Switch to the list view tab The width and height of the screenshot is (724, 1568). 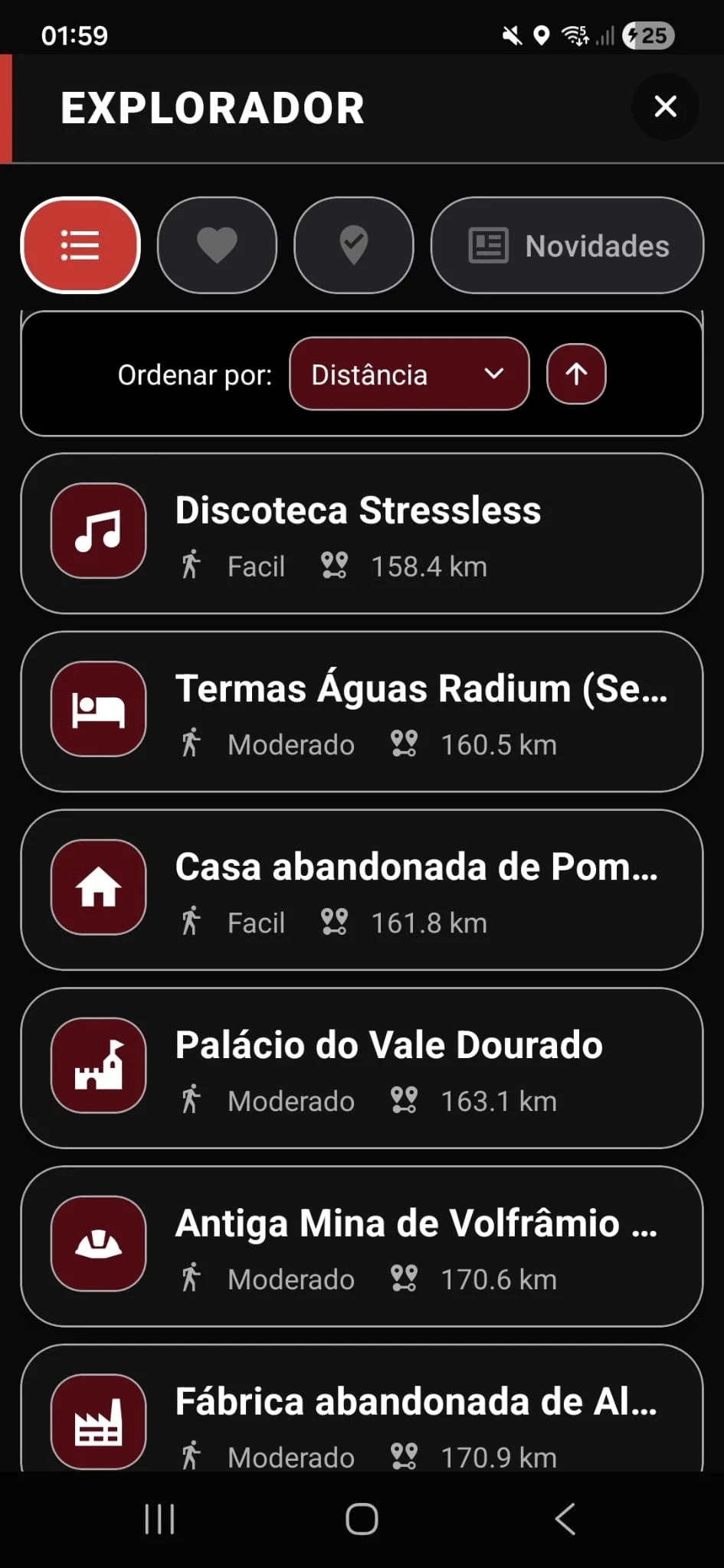[x=80, y=246]
